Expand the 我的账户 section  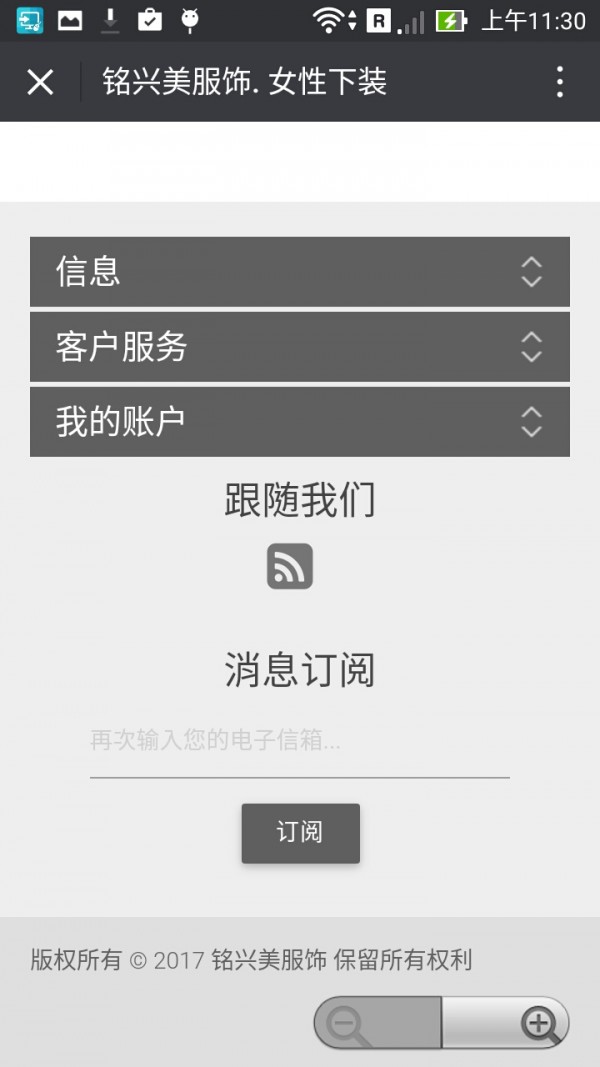(x=300, y=421)
